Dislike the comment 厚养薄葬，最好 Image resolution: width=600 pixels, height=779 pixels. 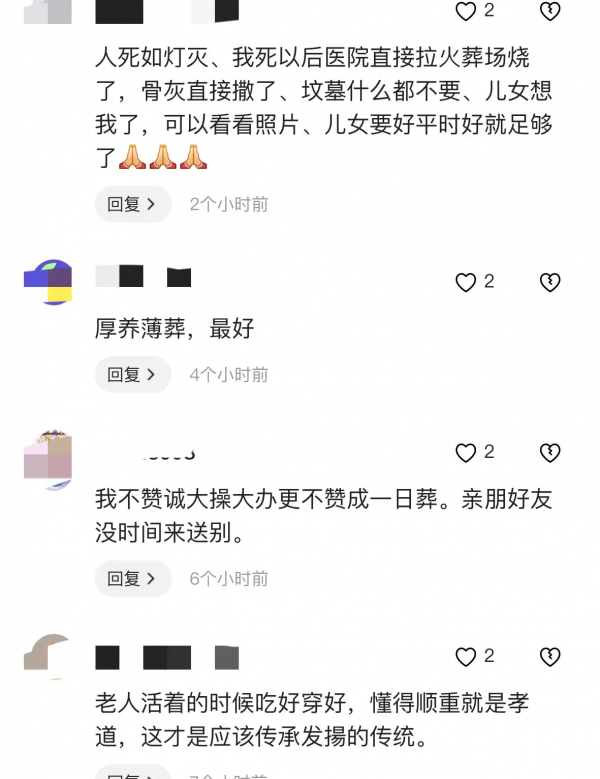pos(550,282)
